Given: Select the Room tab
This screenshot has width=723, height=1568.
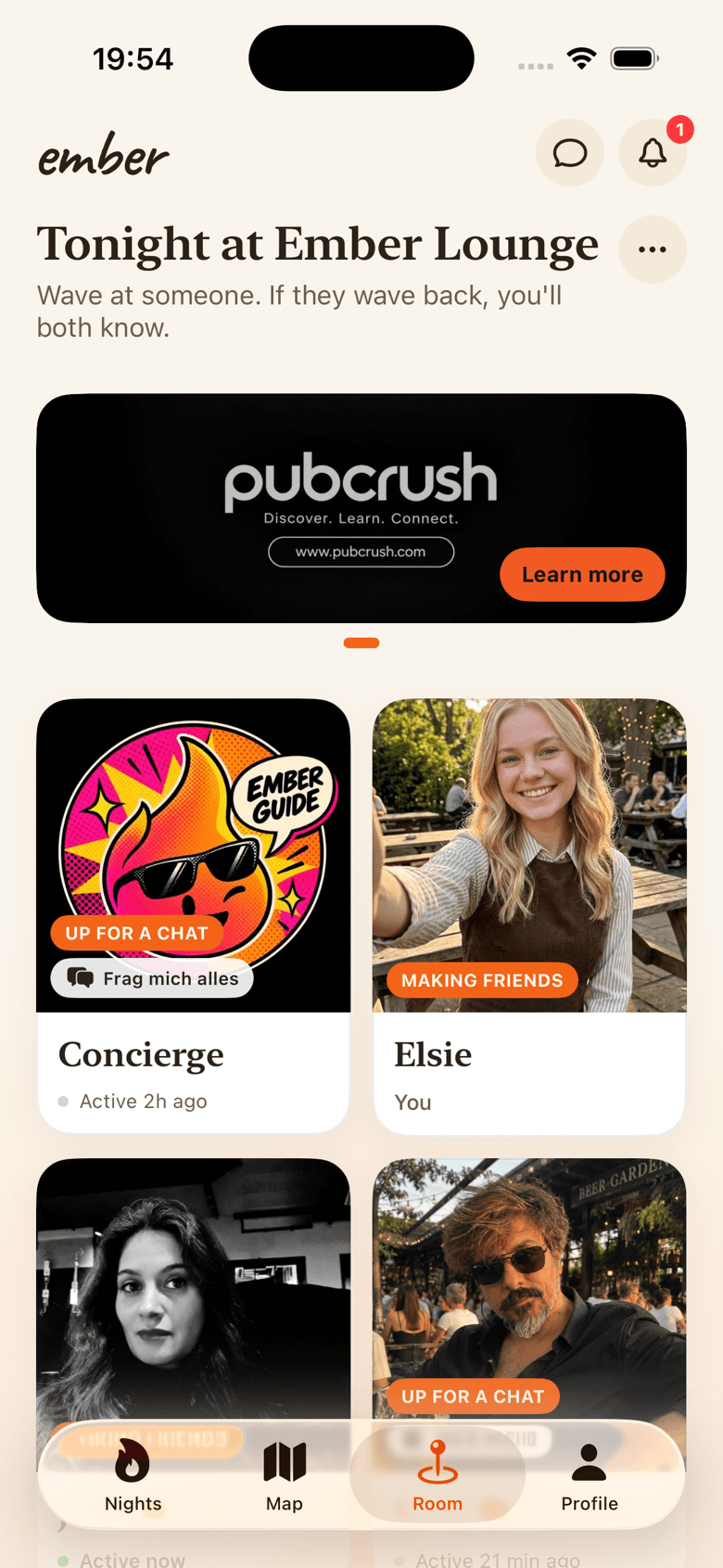Looking at the screenshot, I should click(x=438, y=1476).
